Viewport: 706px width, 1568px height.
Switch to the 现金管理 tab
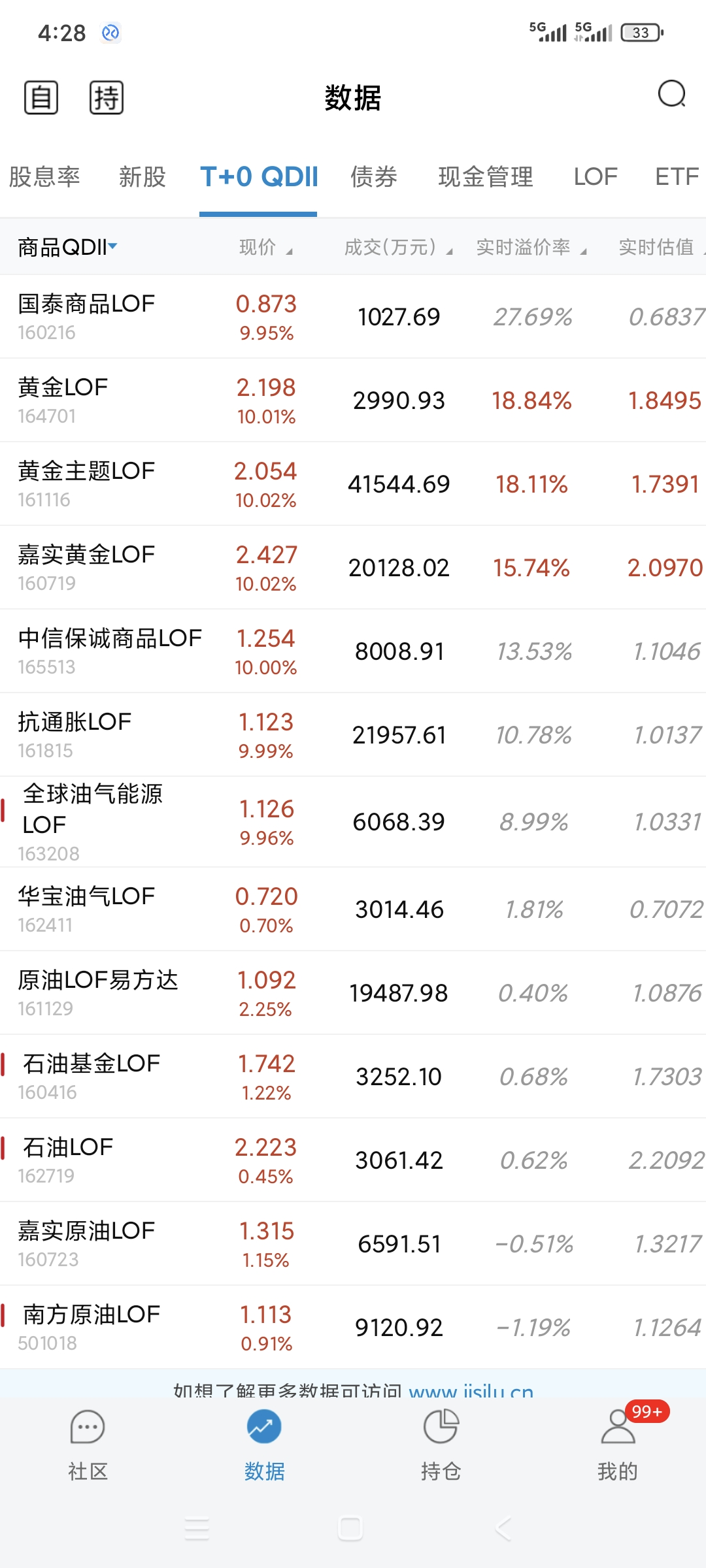486,177
